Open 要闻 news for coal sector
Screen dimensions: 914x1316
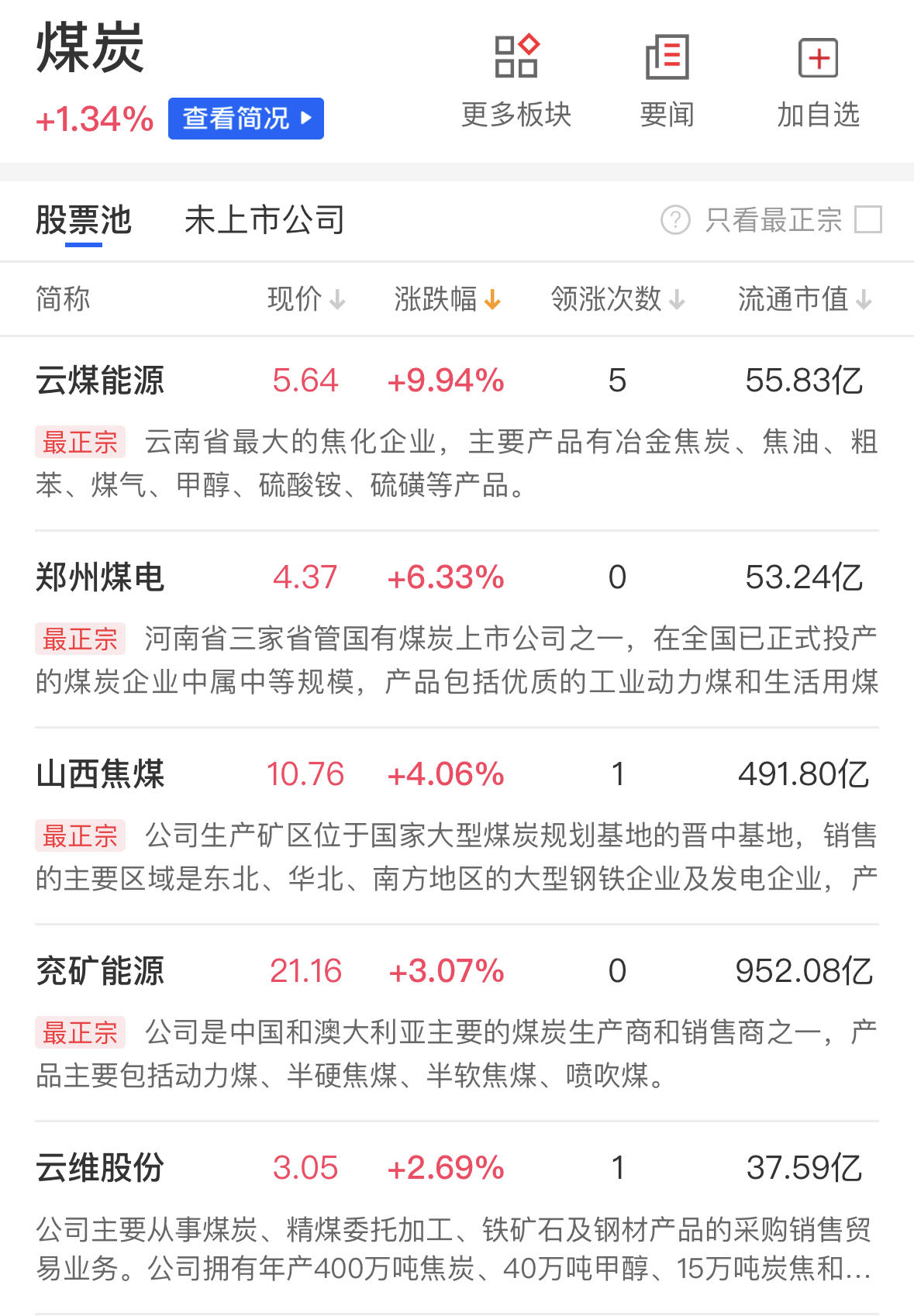tap(667, 80)
